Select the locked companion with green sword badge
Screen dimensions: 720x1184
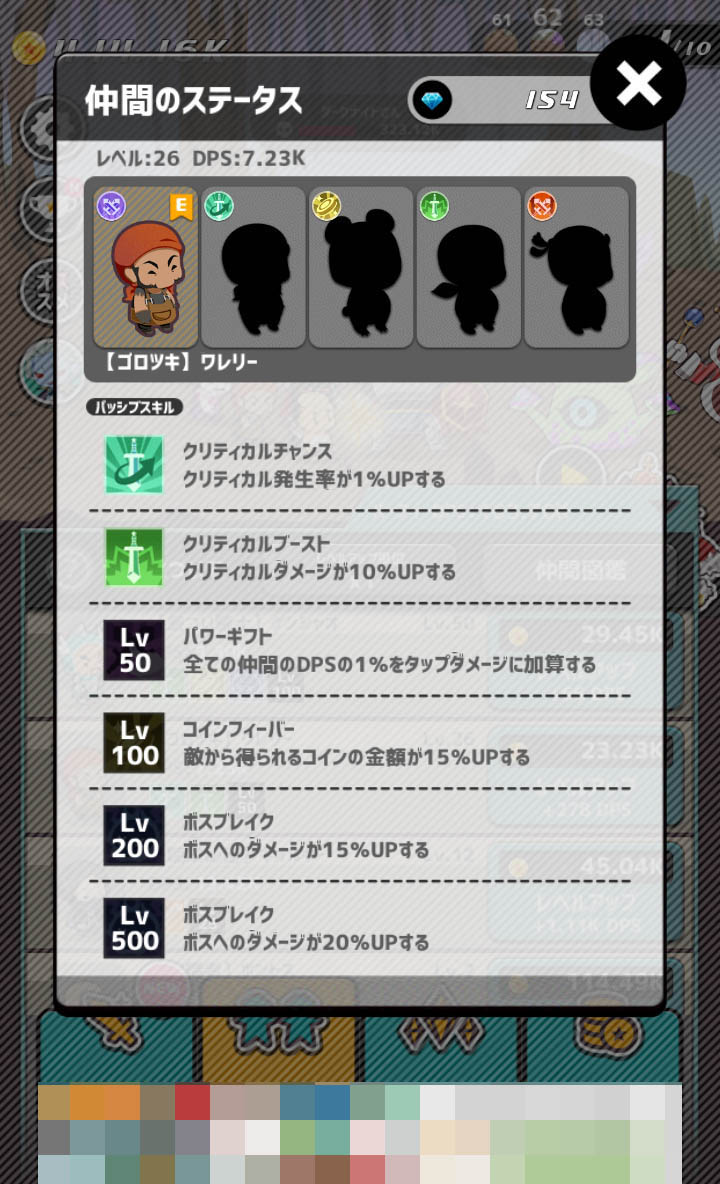(x=469, y=267)
